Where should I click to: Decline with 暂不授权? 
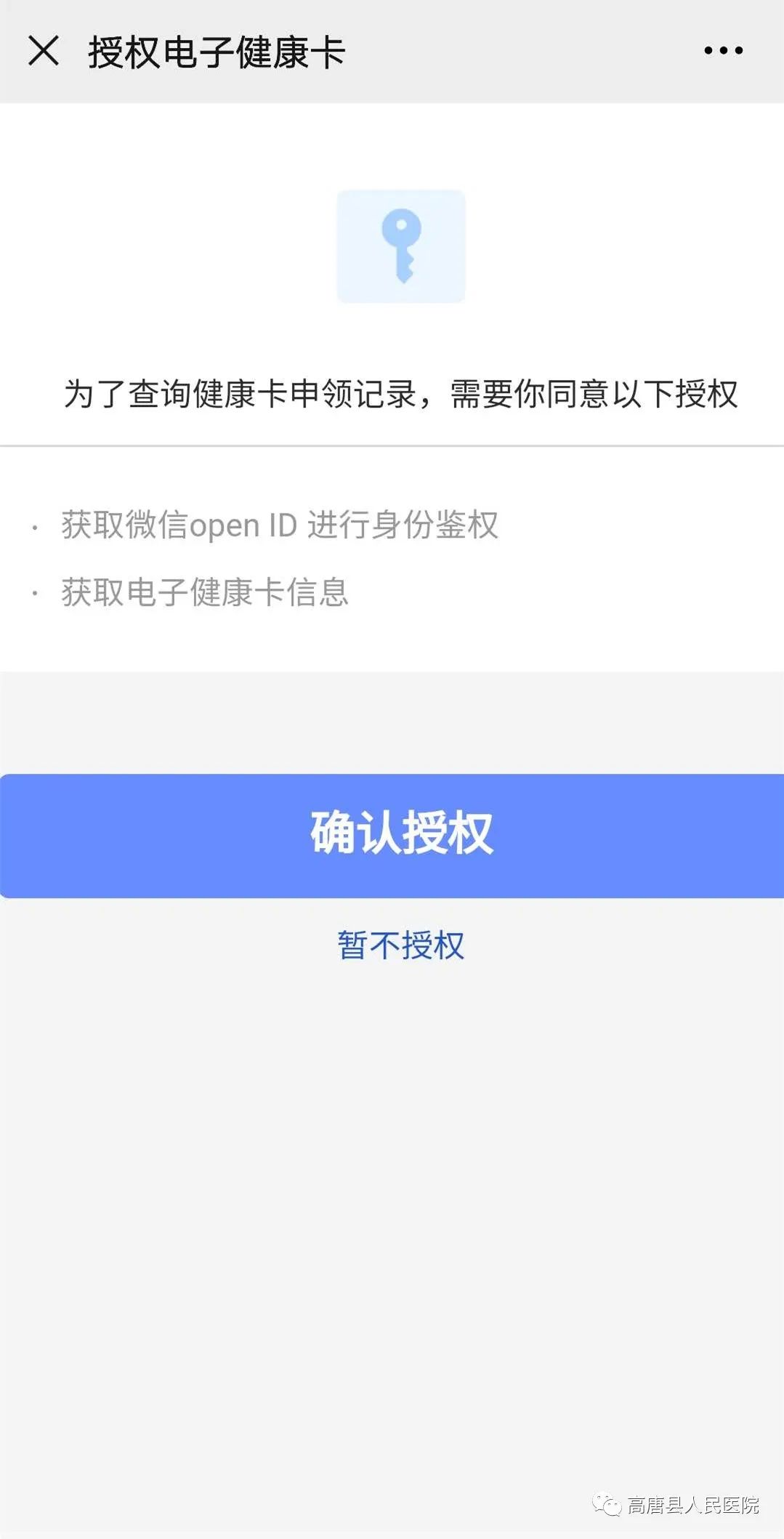pos(400,945)
